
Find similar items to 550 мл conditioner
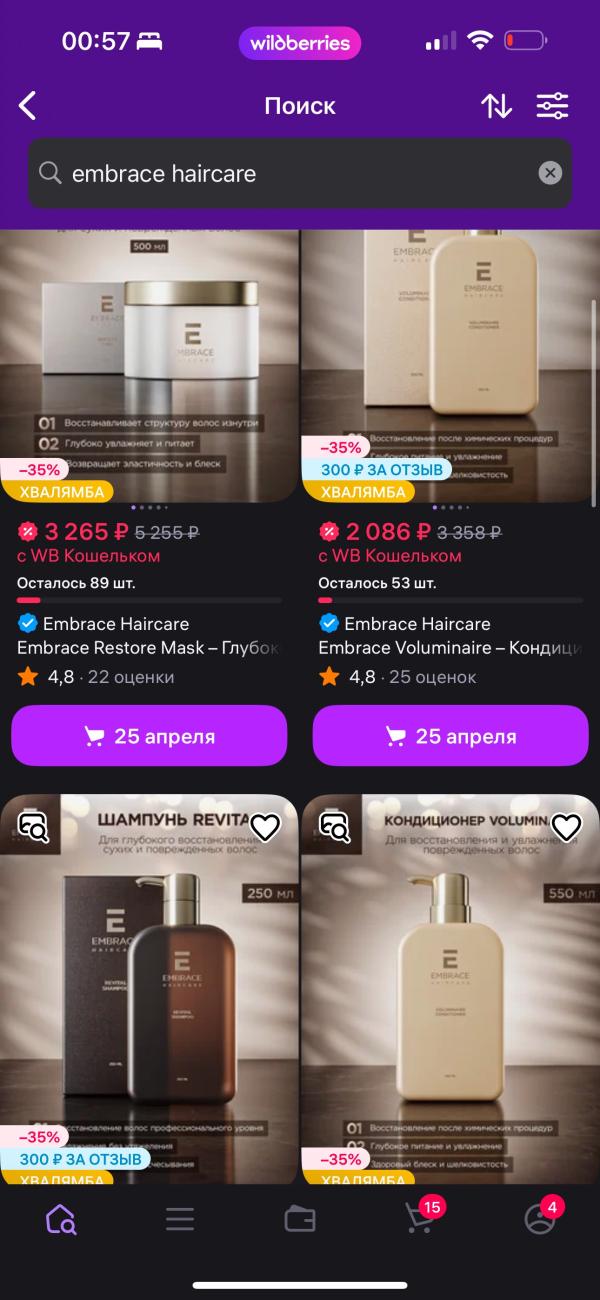click(x=334, y=827)
